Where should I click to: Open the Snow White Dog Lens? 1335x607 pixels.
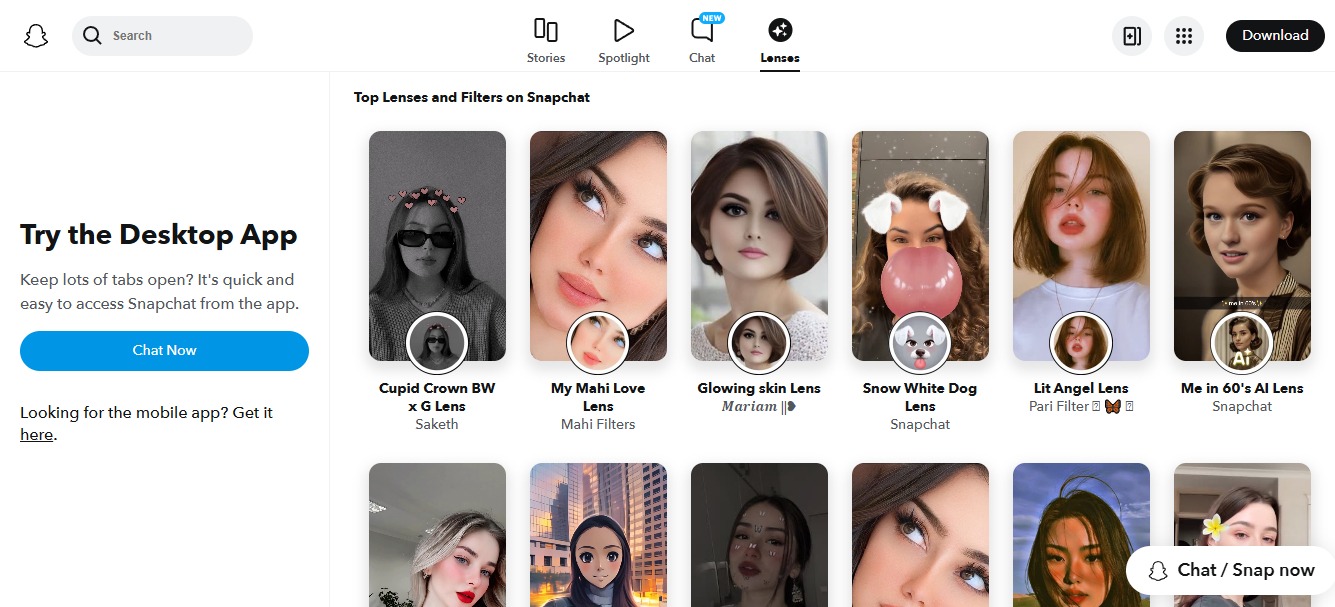(920, 246)
